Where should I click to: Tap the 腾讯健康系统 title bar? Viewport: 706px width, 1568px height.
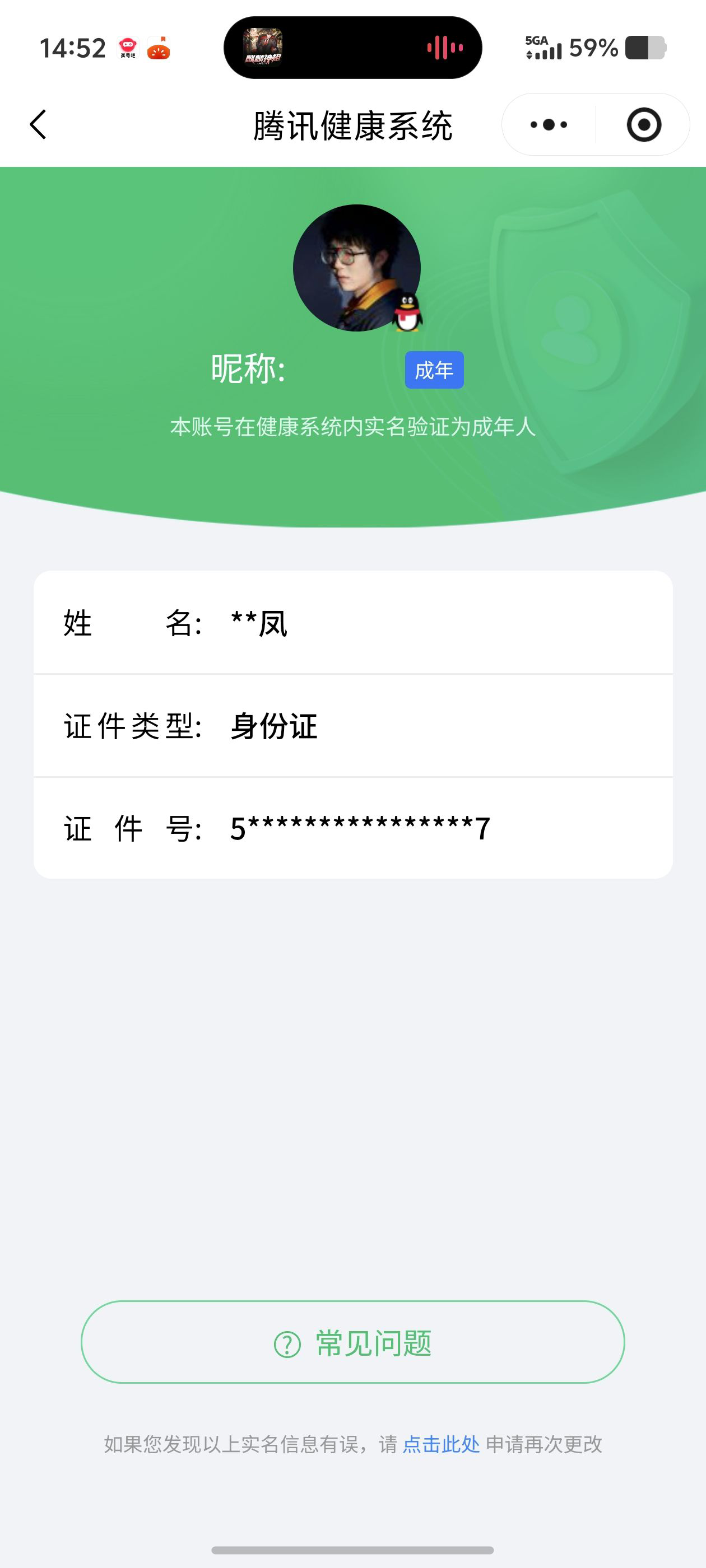[352, 124]
